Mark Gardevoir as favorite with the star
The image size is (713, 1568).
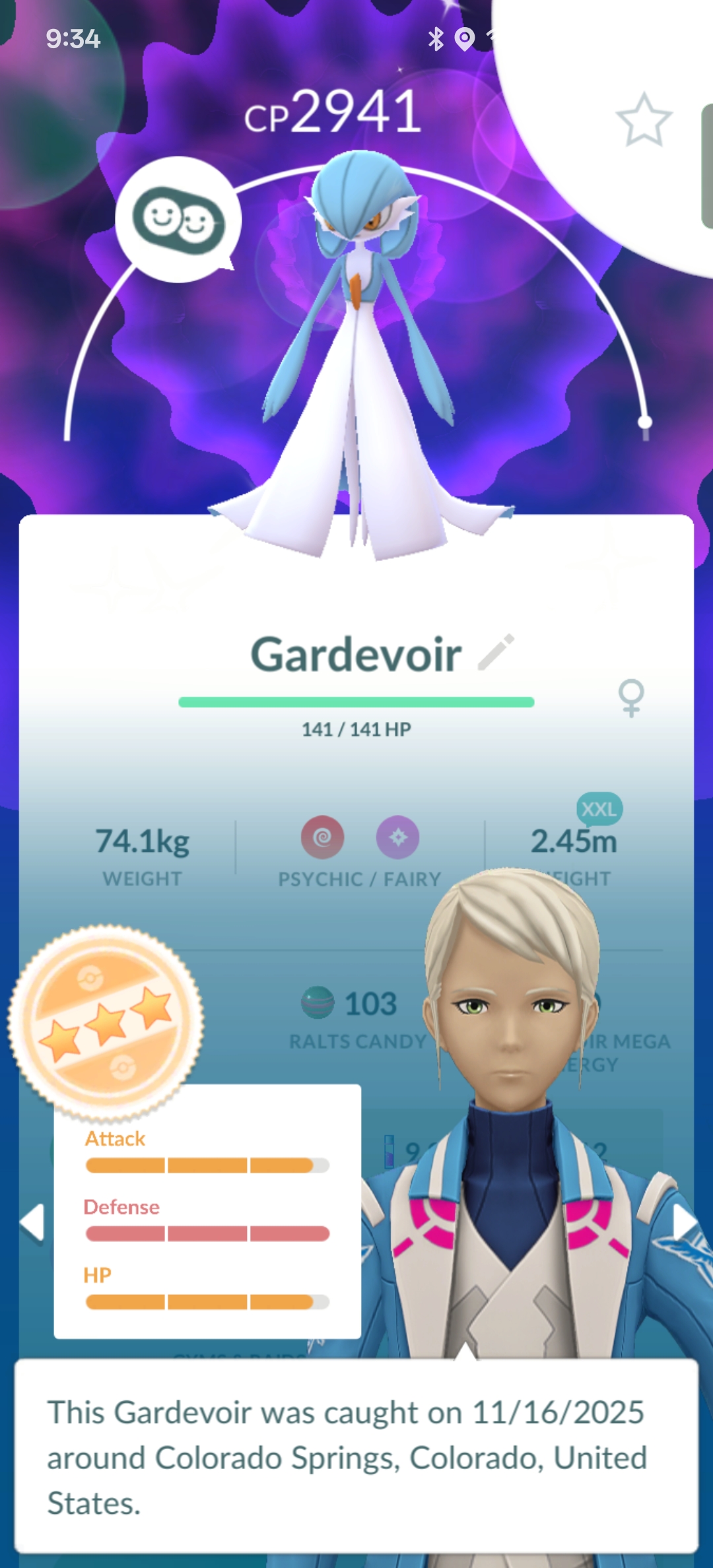click(x=644, y=120)
